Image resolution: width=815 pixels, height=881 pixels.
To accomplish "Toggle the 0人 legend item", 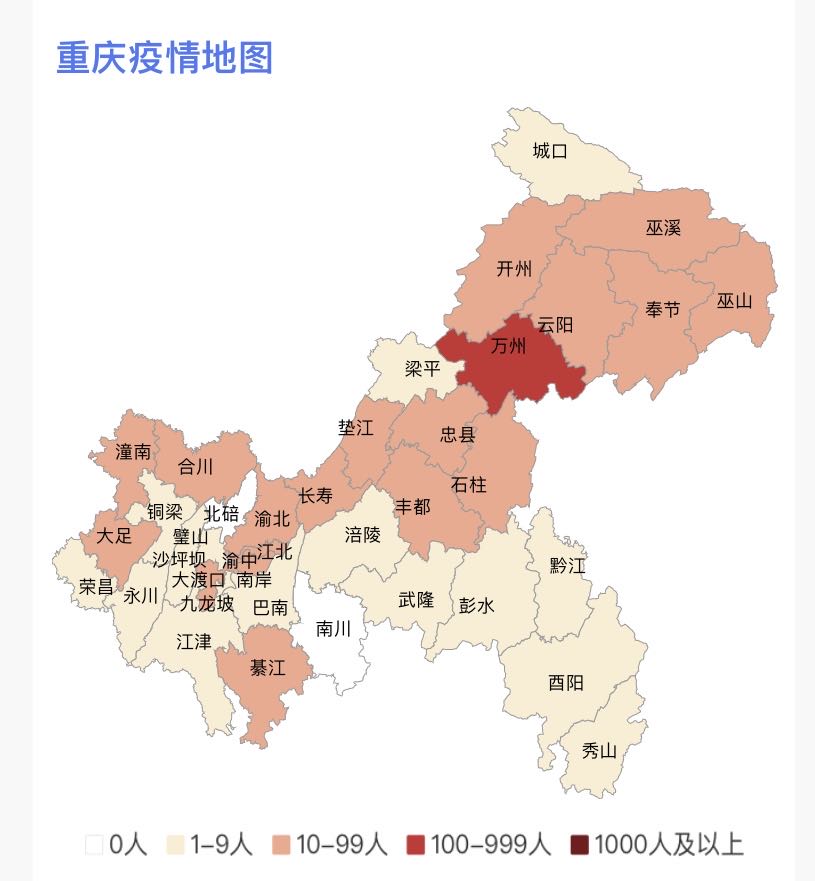I will tap(116, 844).
